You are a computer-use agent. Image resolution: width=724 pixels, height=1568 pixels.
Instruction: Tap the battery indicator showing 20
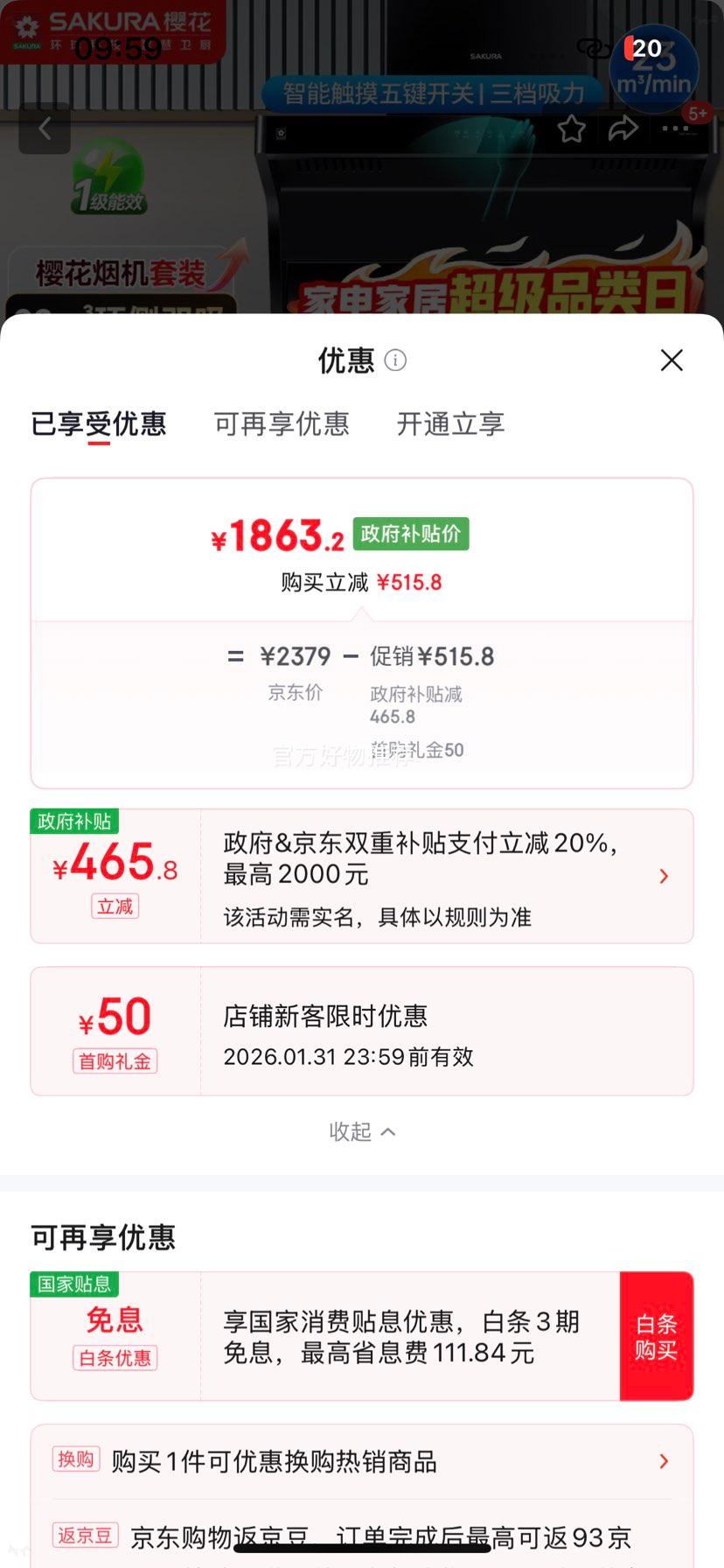pos(644,48)
